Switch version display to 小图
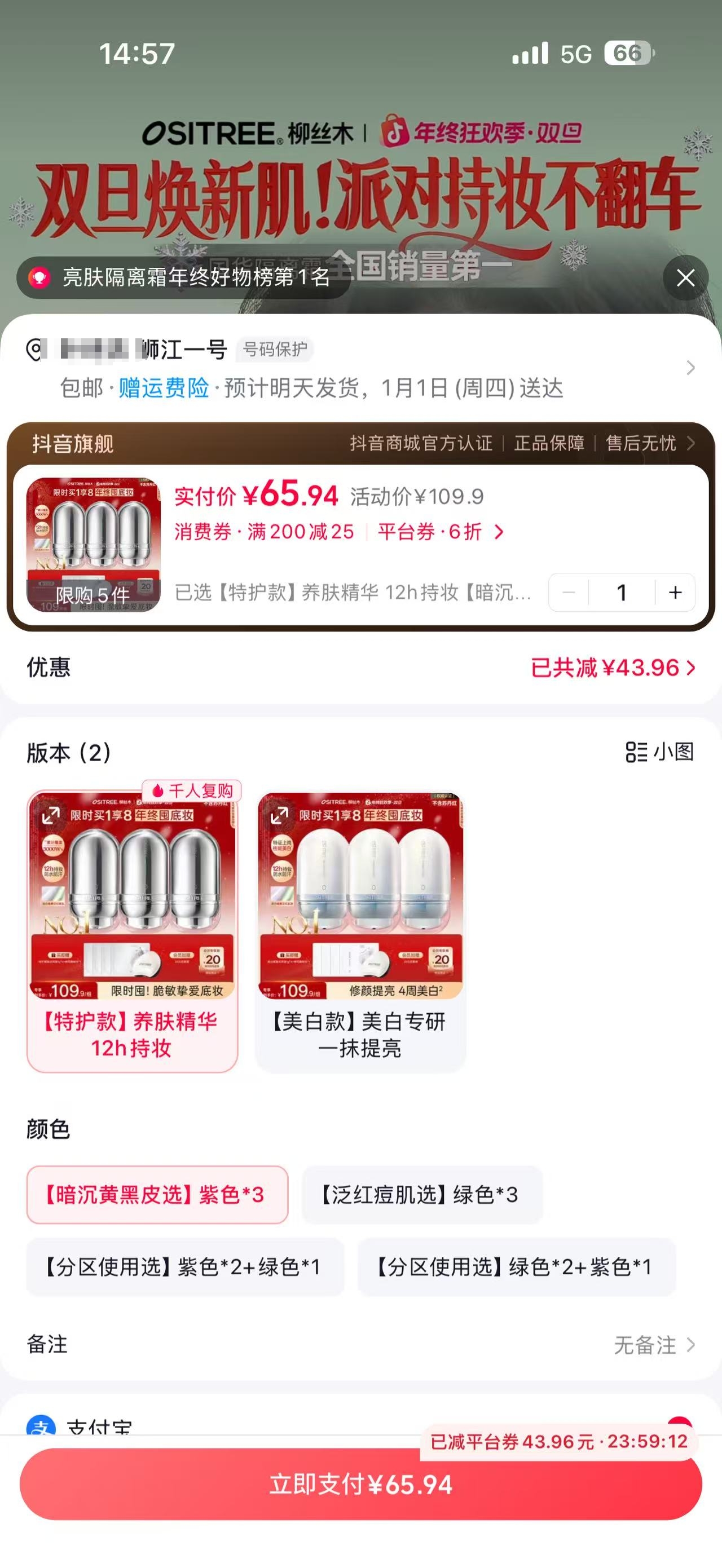Viewport: 722px width, 1568px height. 660,752
